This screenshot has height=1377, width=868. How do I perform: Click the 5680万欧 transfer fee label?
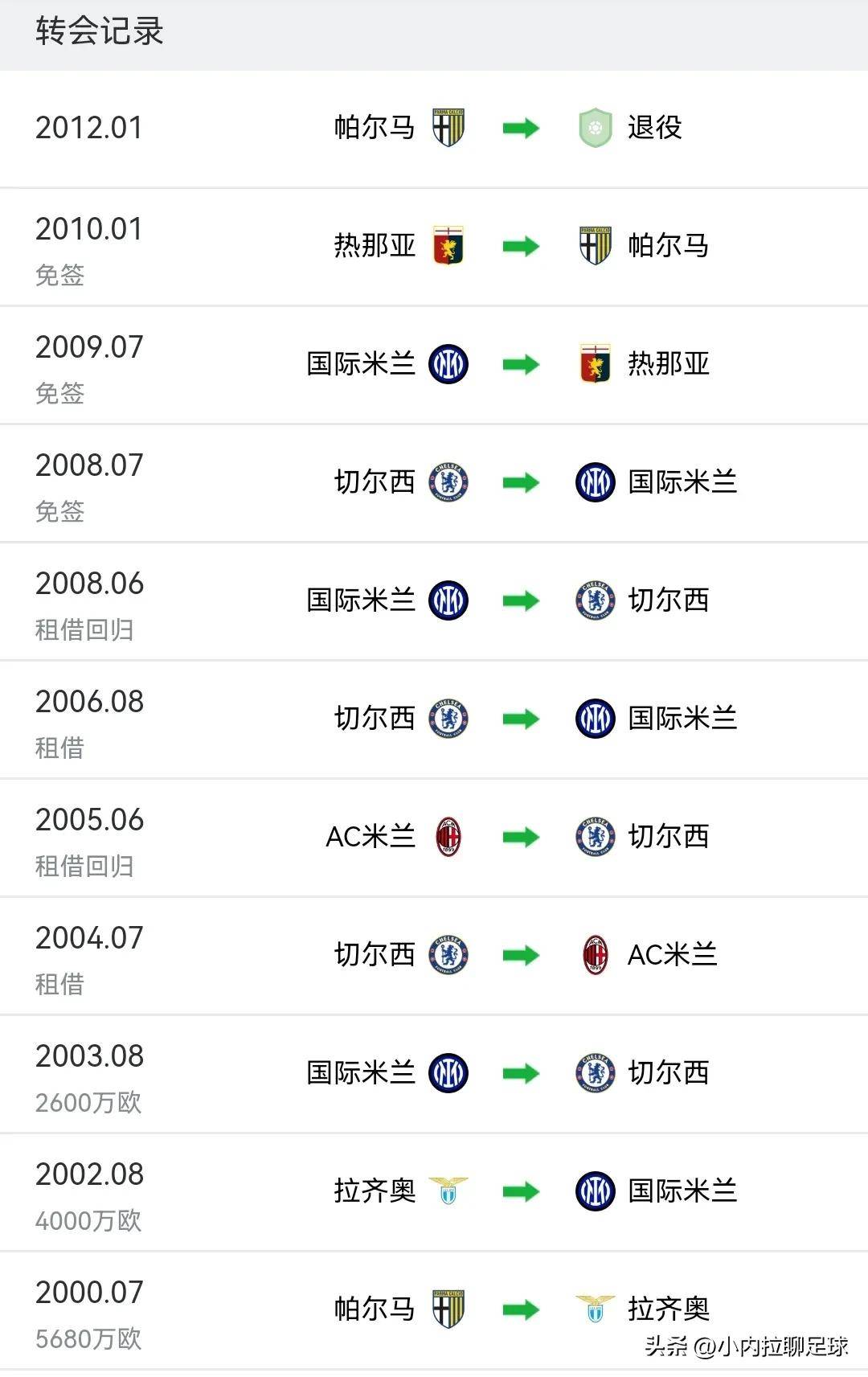coord(88,1338)
